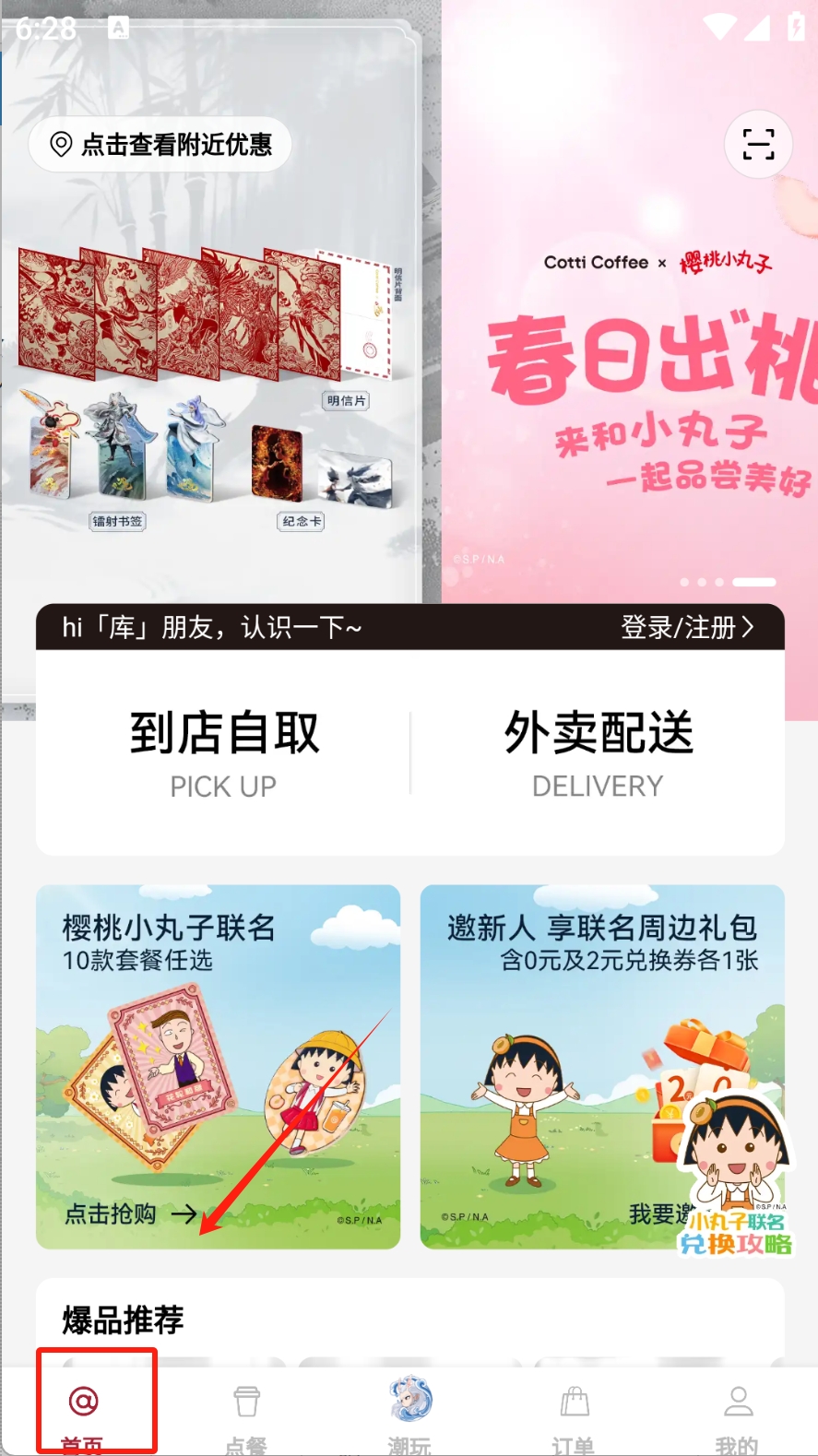Image resolution: width=818 pixels, height=1456 pixels.
Task: Open 樱桃小丸子联名 套餐 card
Action: pyautogui.click(x=219, y=1067)
